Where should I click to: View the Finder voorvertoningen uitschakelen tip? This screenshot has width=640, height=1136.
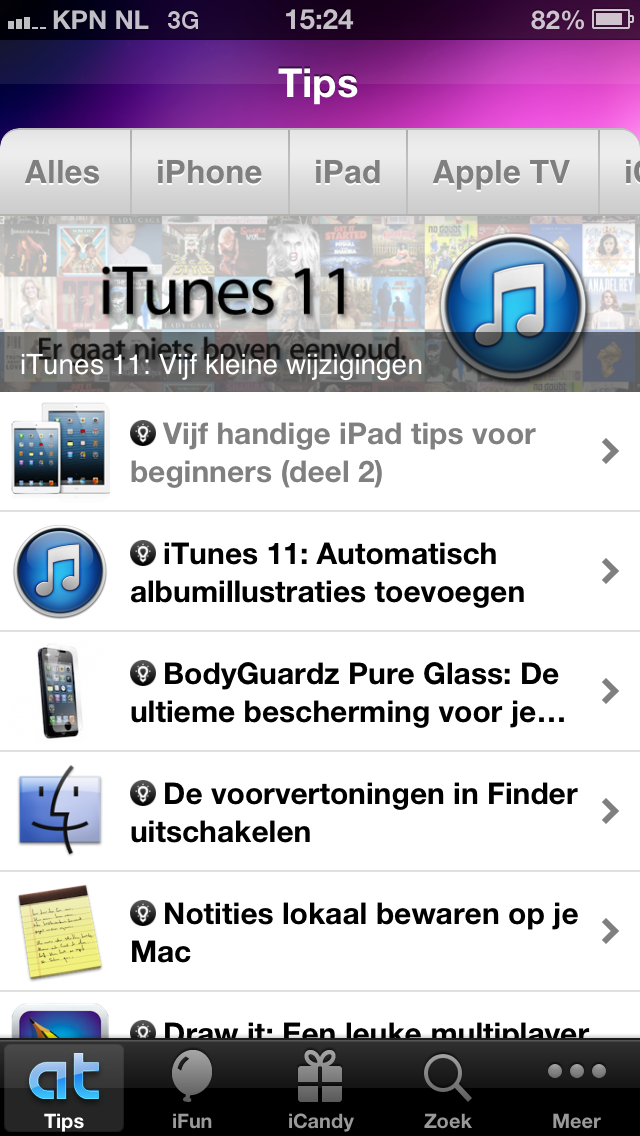tap(320, 811)
